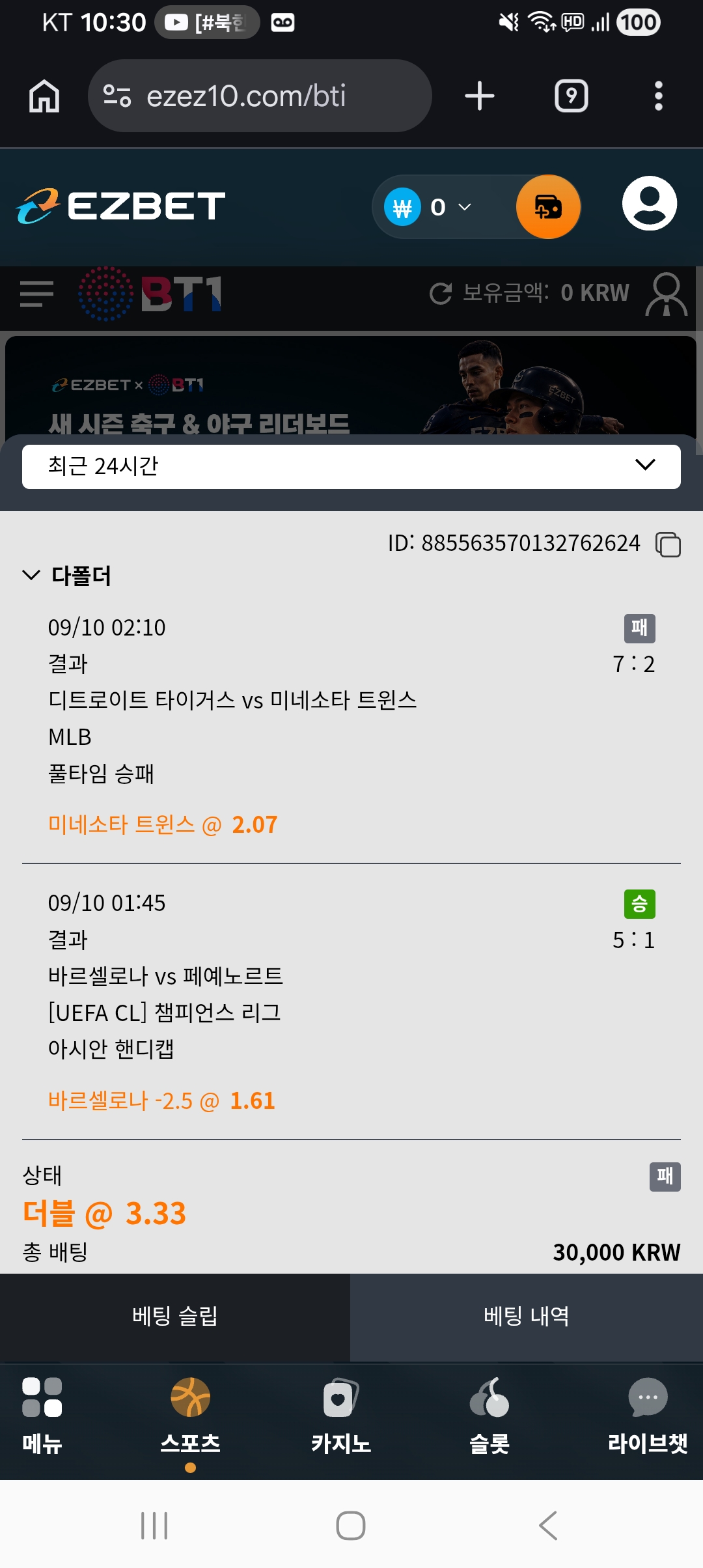The width and height of the screenshot is (703, 1568).
Task: Open the orange deposit wallet button
Action: coord(548,207)
